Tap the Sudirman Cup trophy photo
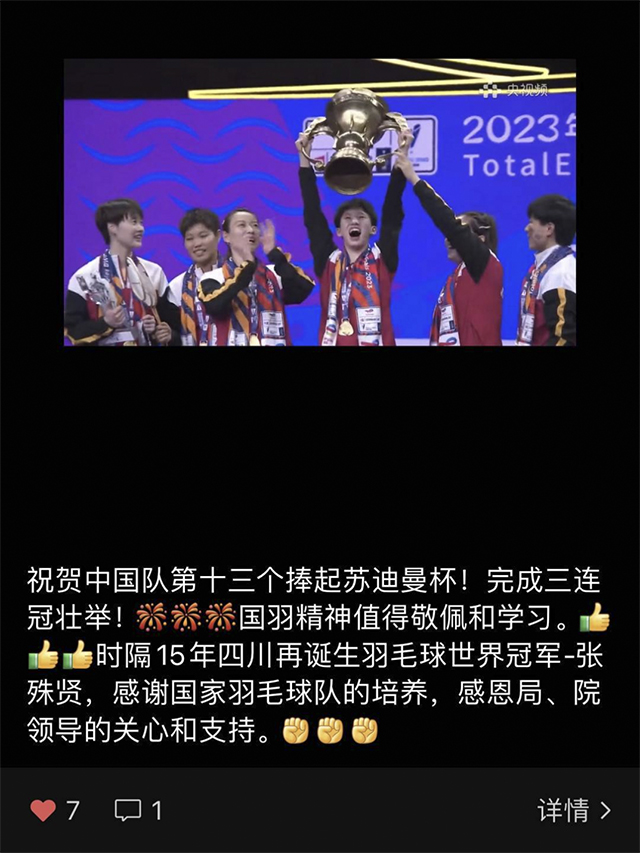640x853 pixels. [320, 202]
